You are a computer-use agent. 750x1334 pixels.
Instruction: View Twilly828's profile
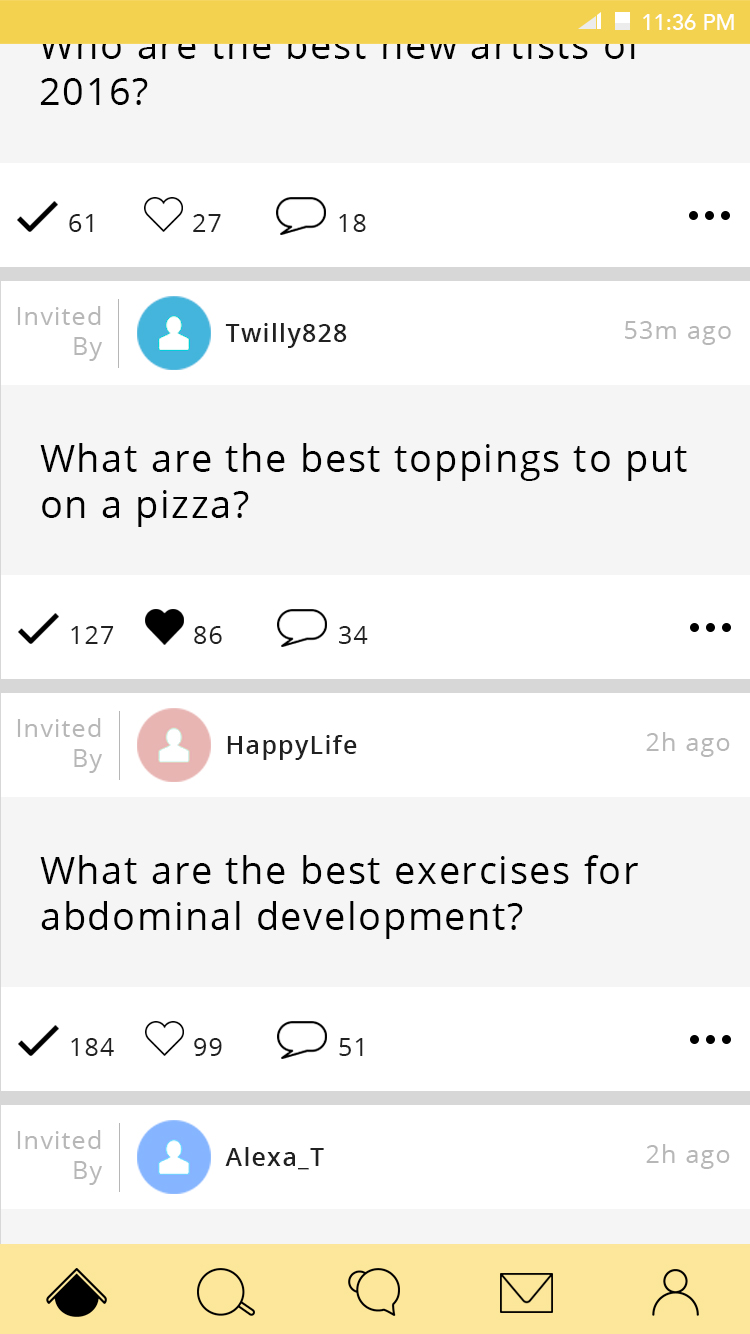(x=174, y=333)
